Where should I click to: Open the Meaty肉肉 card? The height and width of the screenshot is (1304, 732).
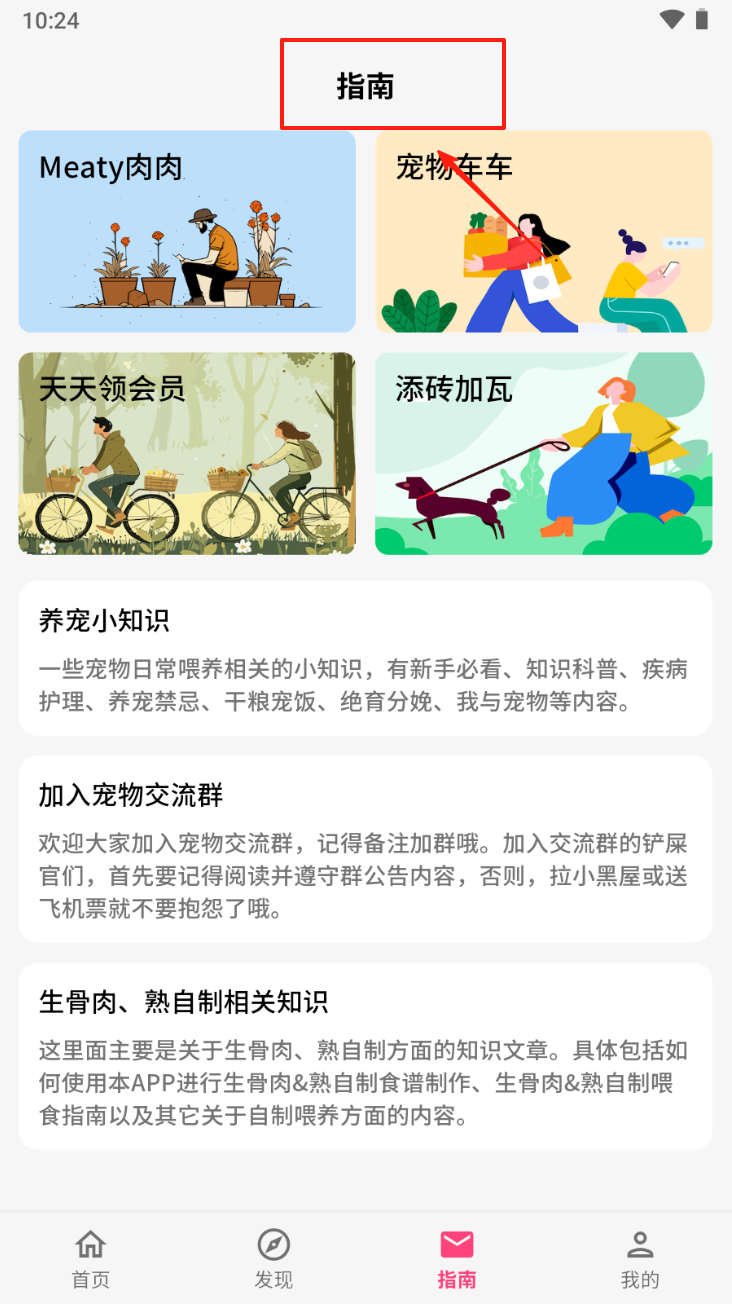click(187, 231)
